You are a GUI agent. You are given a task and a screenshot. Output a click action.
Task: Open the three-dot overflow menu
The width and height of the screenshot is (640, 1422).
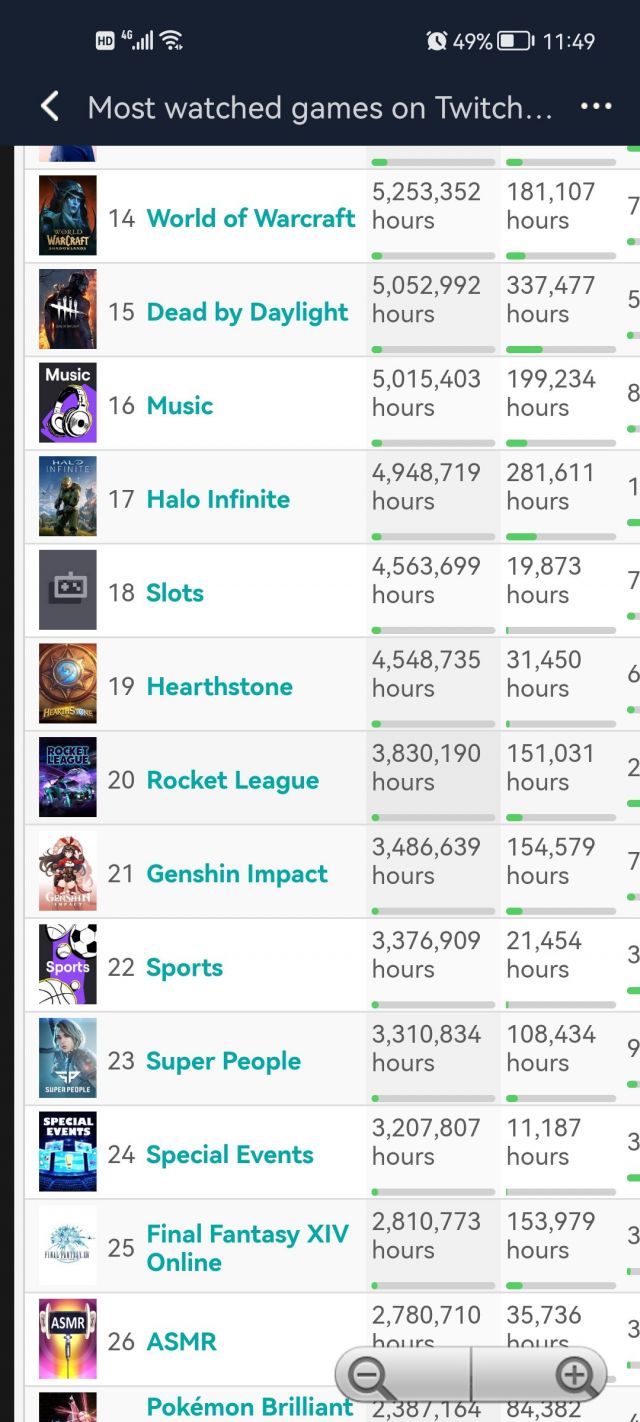(x=596, y=107)
